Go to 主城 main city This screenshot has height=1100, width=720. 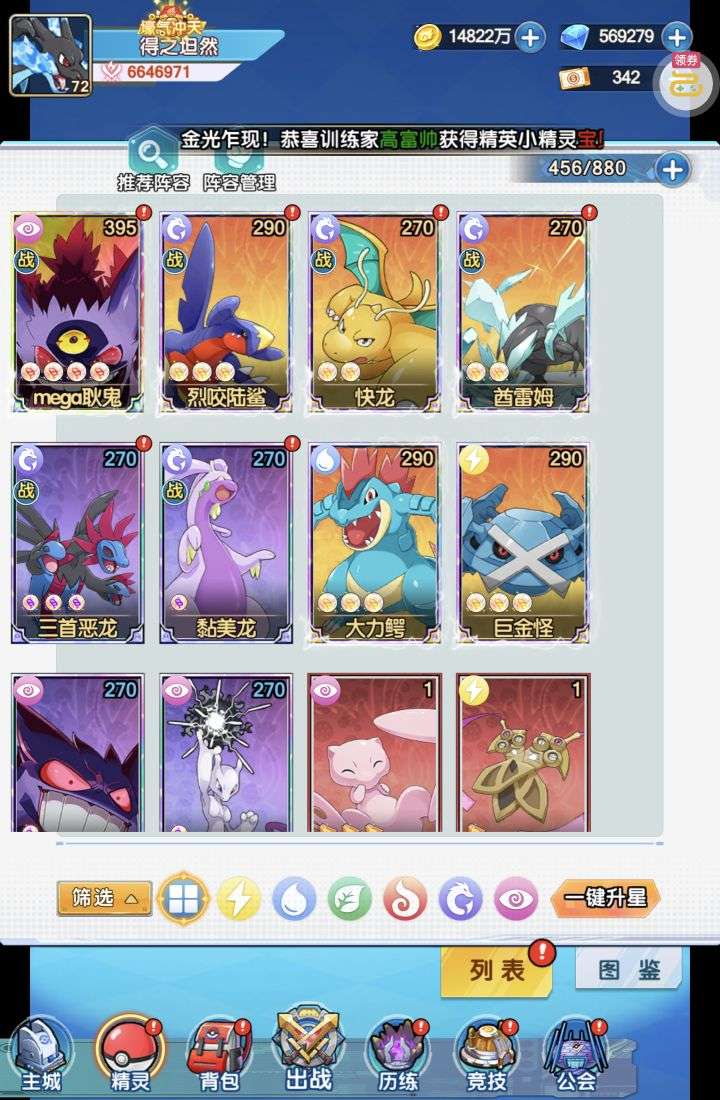pos(41,1055)
